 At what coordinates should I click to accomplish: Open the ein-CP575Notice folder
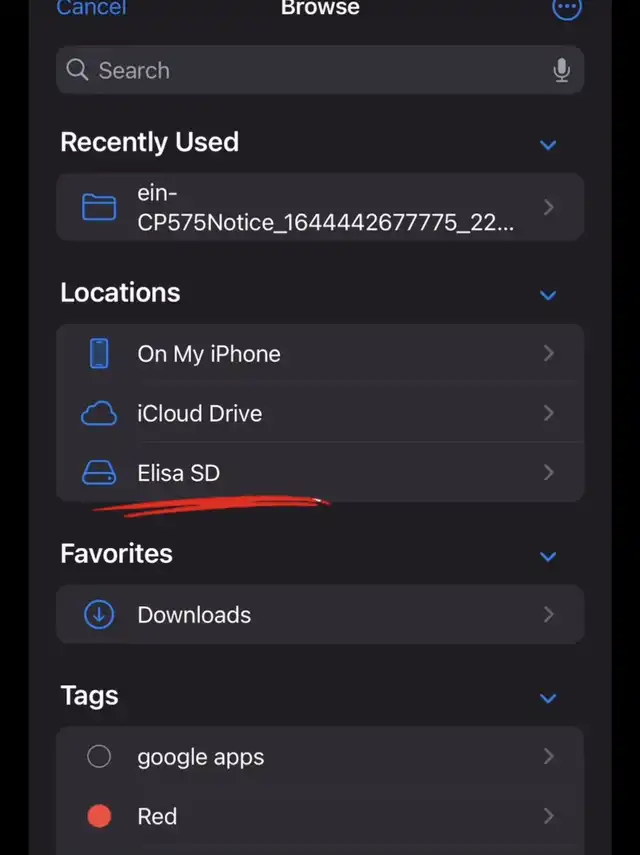[x=320, y=208]
